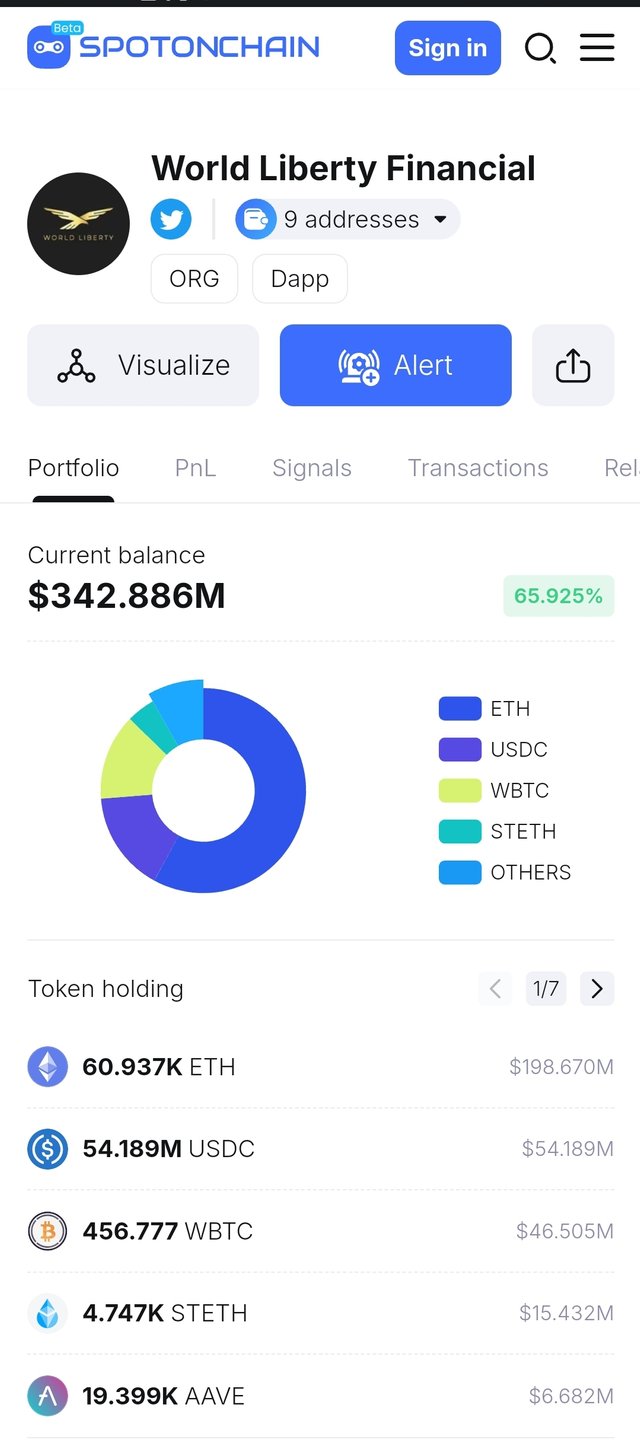Image resolution: width=640 pixels, height=1447 pixels.
Task: Tap the Sign in button
Action: [x=447, y=48]
